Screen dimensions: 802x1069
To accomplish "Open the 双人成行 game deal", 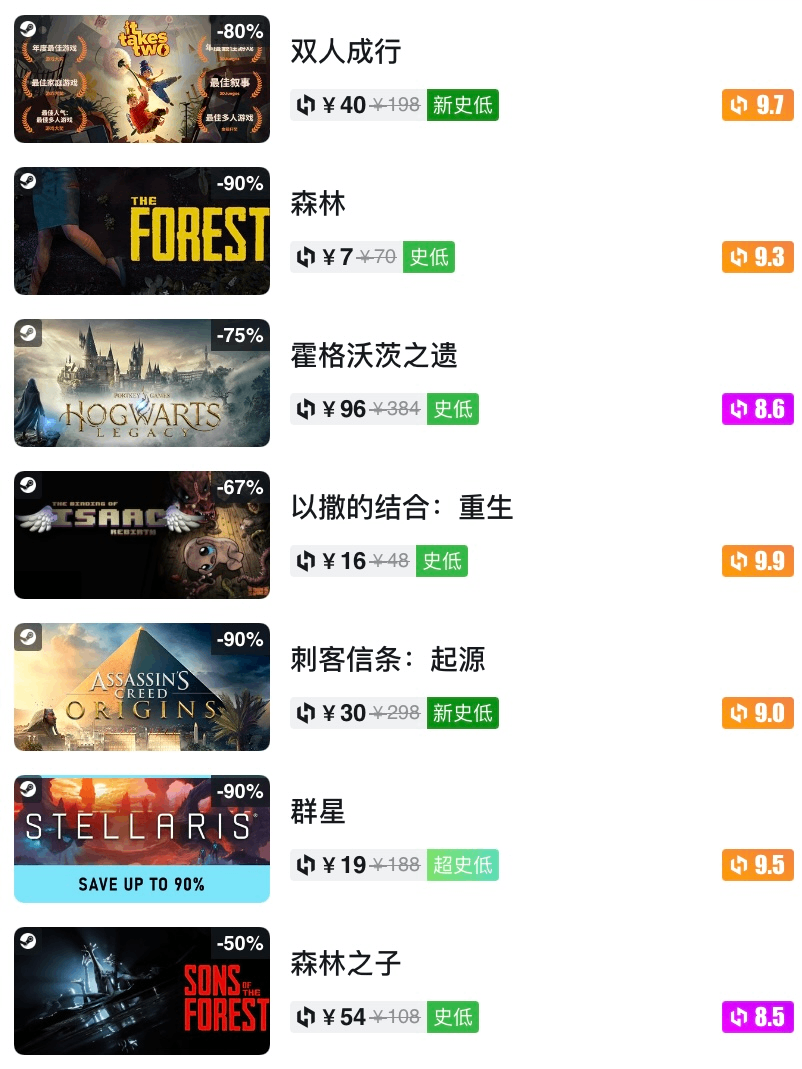I will coord(345,52).
